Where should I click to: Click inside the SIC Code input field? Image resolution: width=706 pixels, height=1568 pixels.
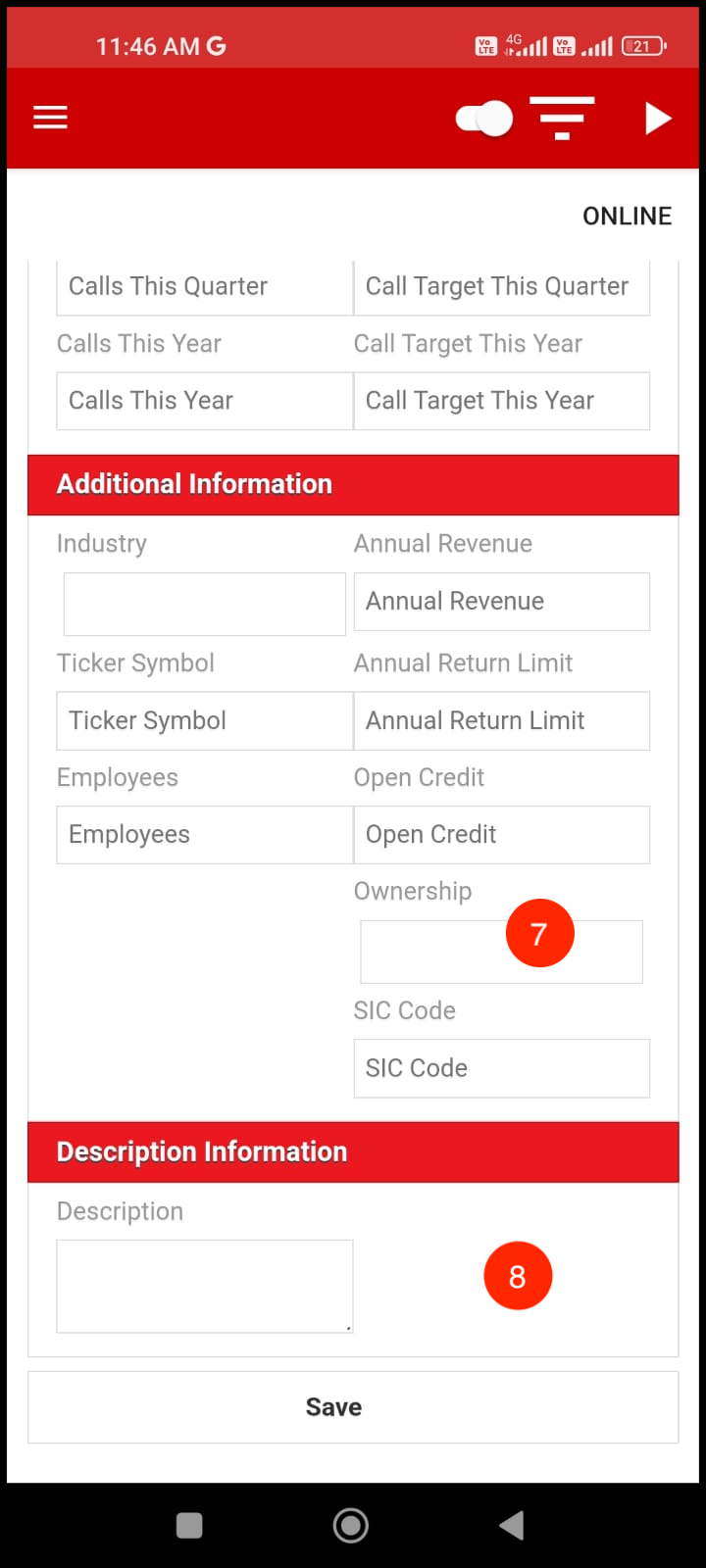(501, 1068)
